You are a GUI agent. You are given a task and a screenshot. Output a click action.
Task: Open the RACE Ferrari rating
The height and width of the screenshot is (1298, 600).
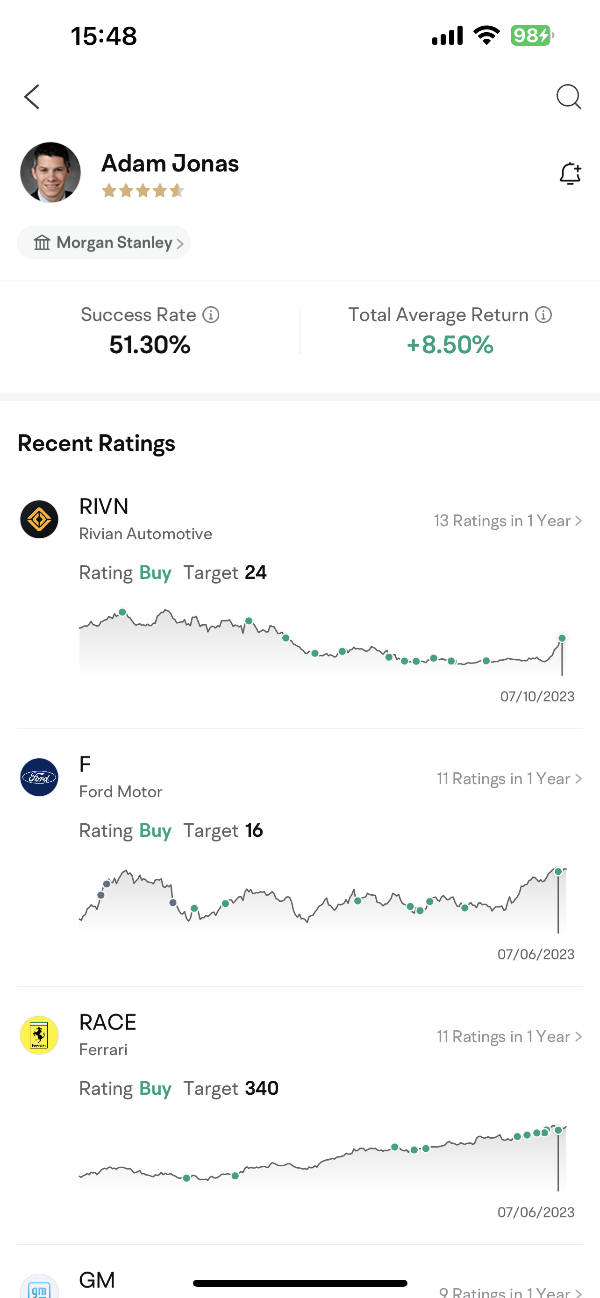pyautogui.click(x=107, y=1034)
